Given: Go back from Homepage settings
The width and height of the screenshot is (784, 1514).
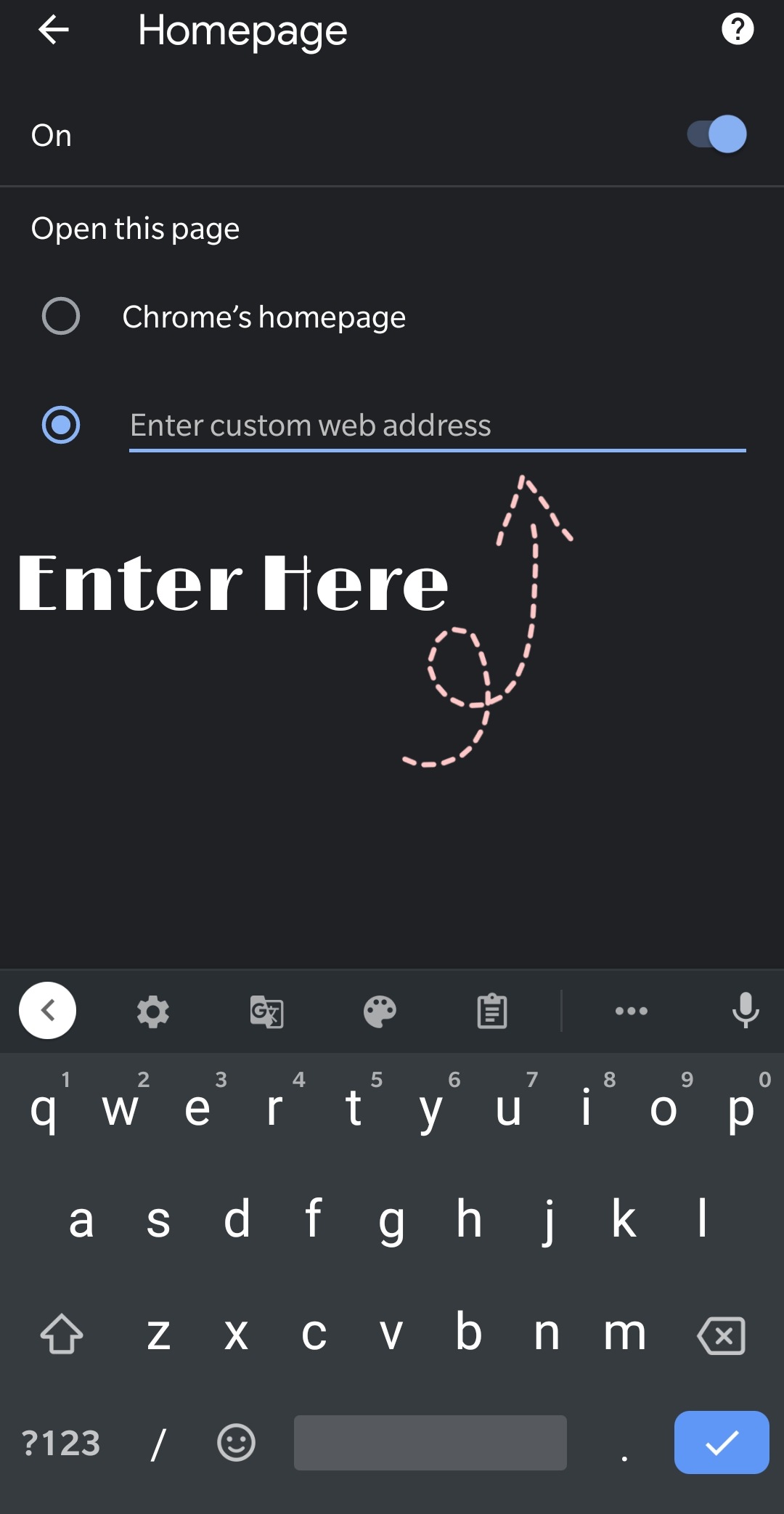Looking at the screenshot, I should tap(53, 30).
